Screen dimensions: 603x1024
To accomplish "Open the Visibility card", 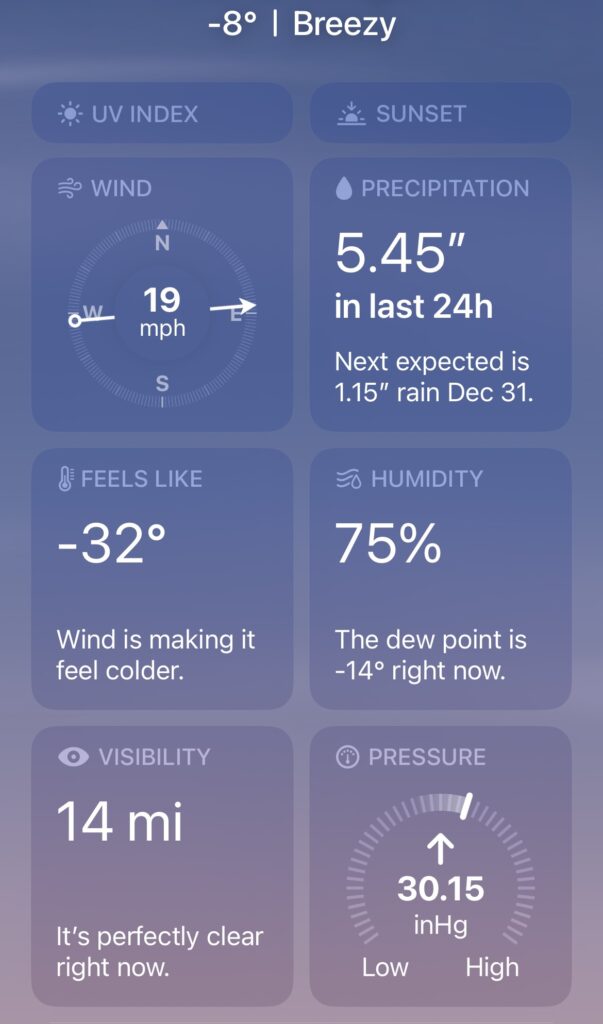I will [162, 866].
